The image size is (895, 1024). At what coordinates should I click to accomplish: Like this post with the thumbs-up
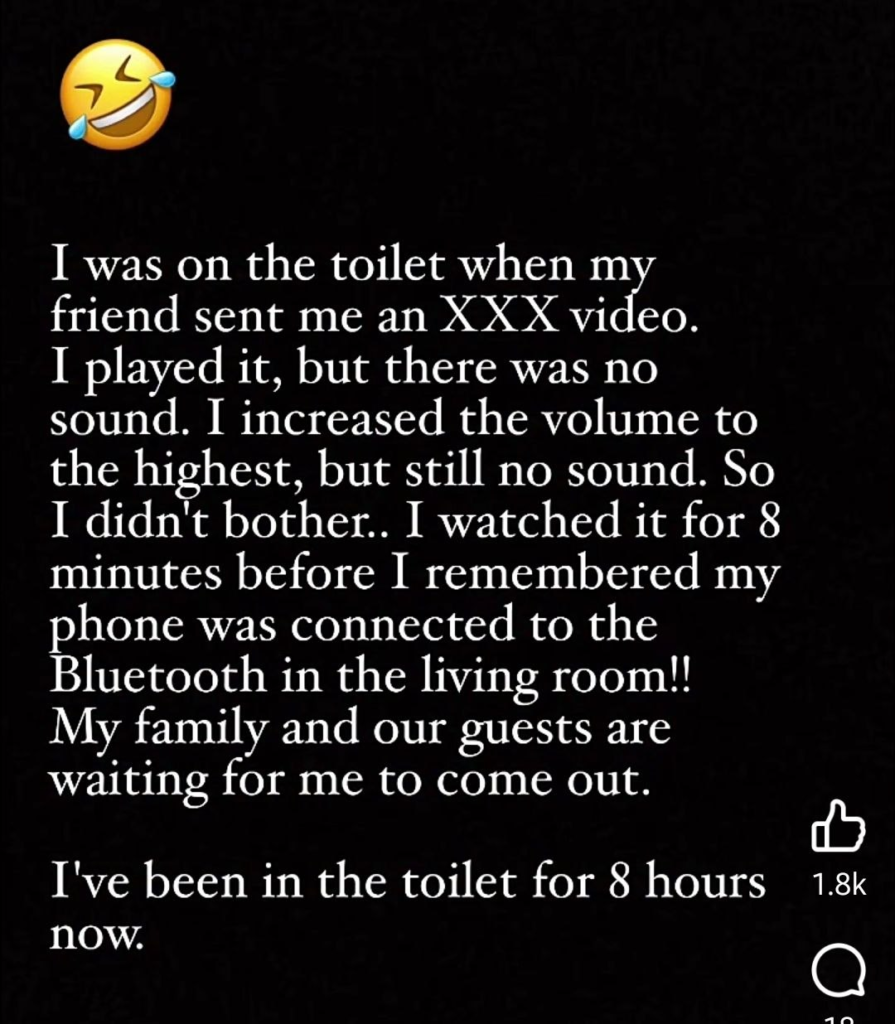[x=837, y=828]
